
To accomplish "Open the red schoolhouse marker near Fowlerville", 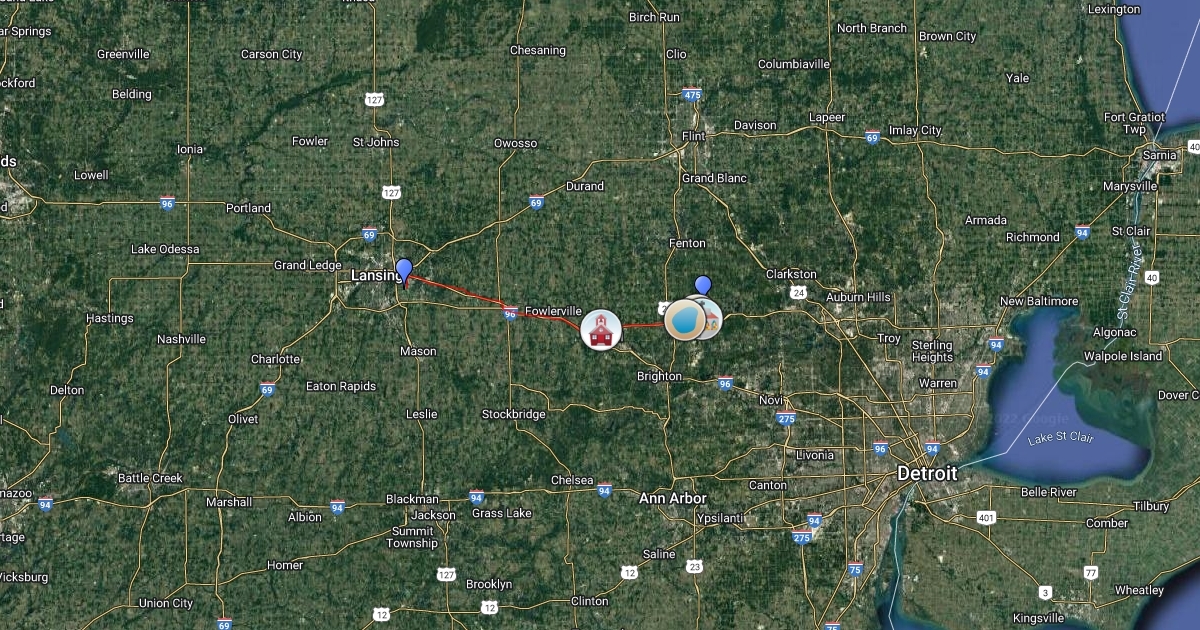I will coord(601,329).
